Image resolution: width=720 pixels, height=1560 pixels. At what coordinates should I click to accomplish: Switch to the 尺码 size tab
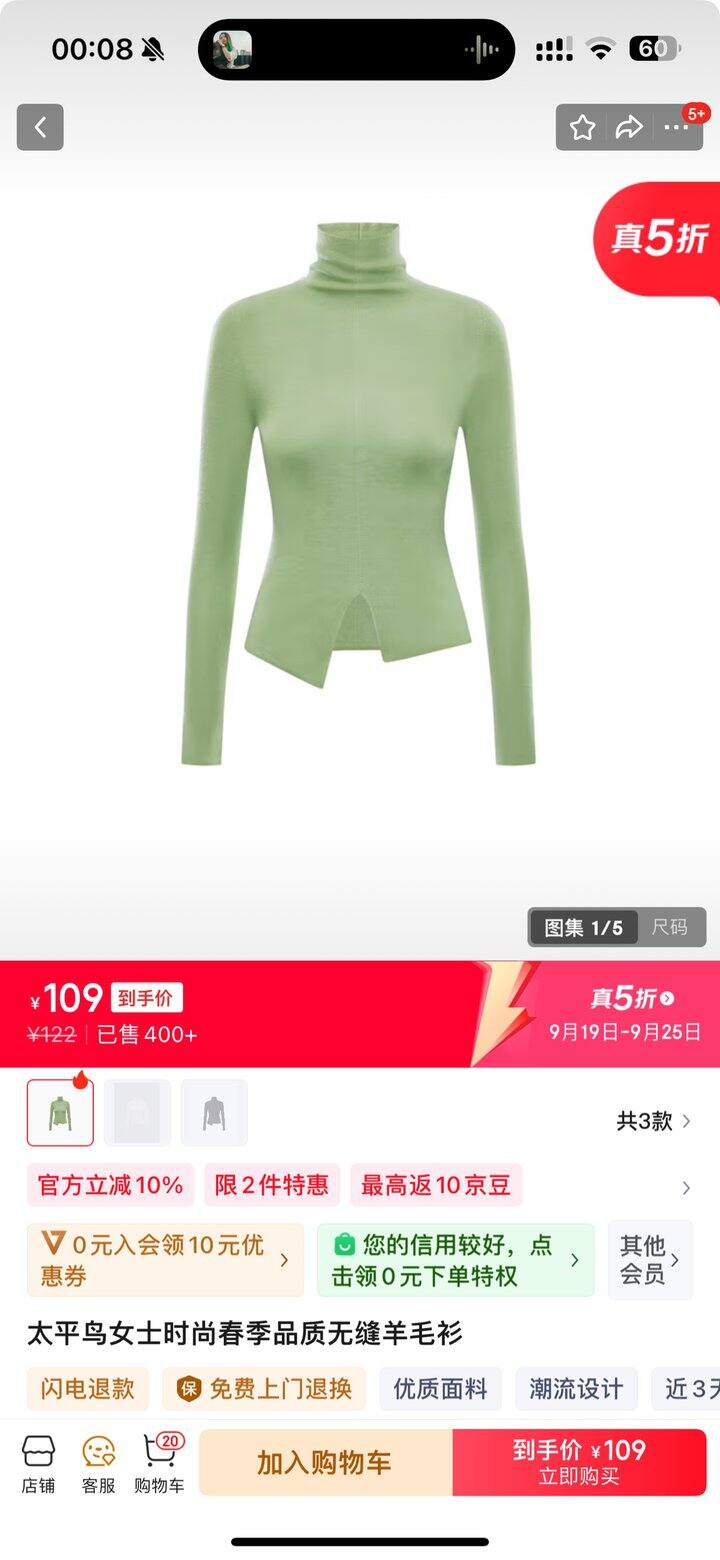click(x=669, y=927)
